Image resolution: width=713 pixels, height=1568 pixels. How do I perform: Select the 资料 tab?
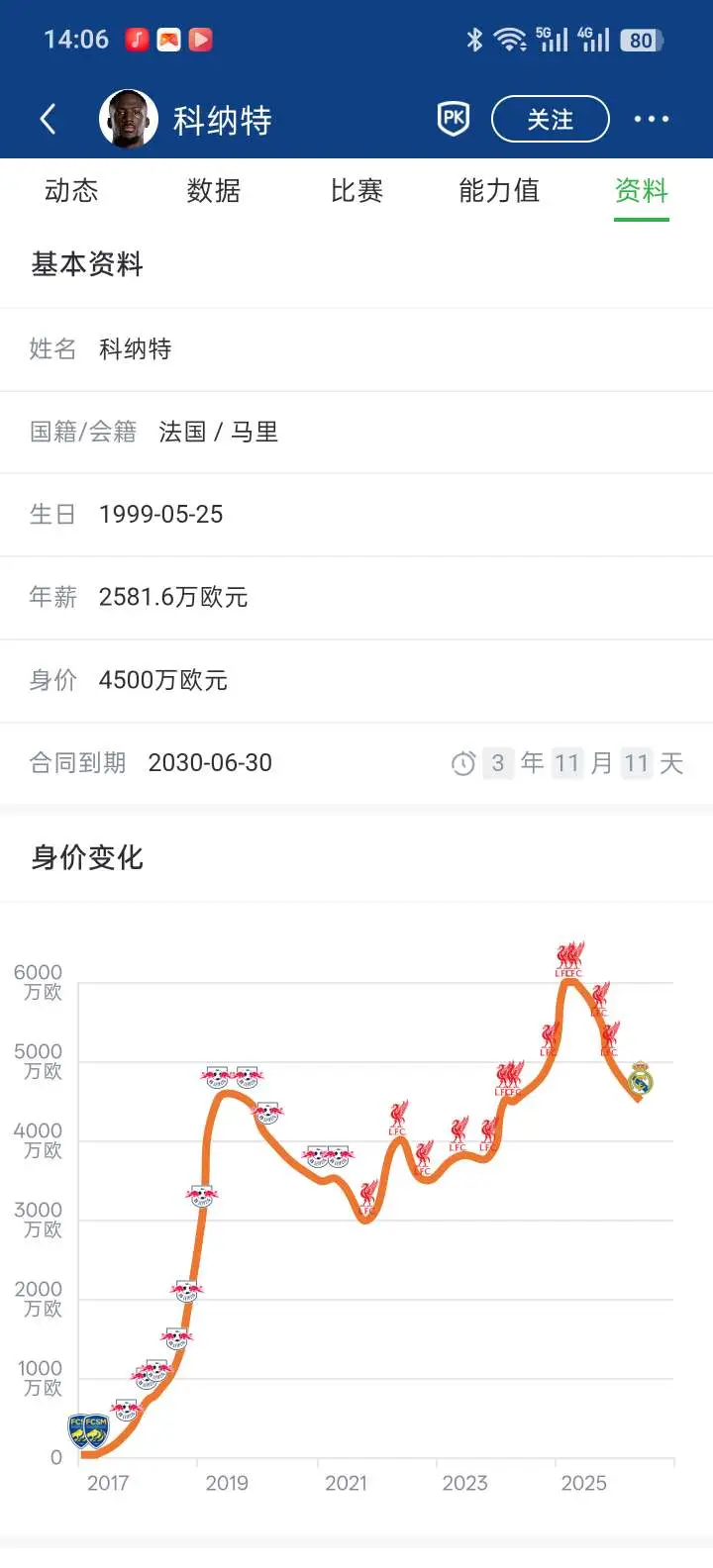(642, 190)
